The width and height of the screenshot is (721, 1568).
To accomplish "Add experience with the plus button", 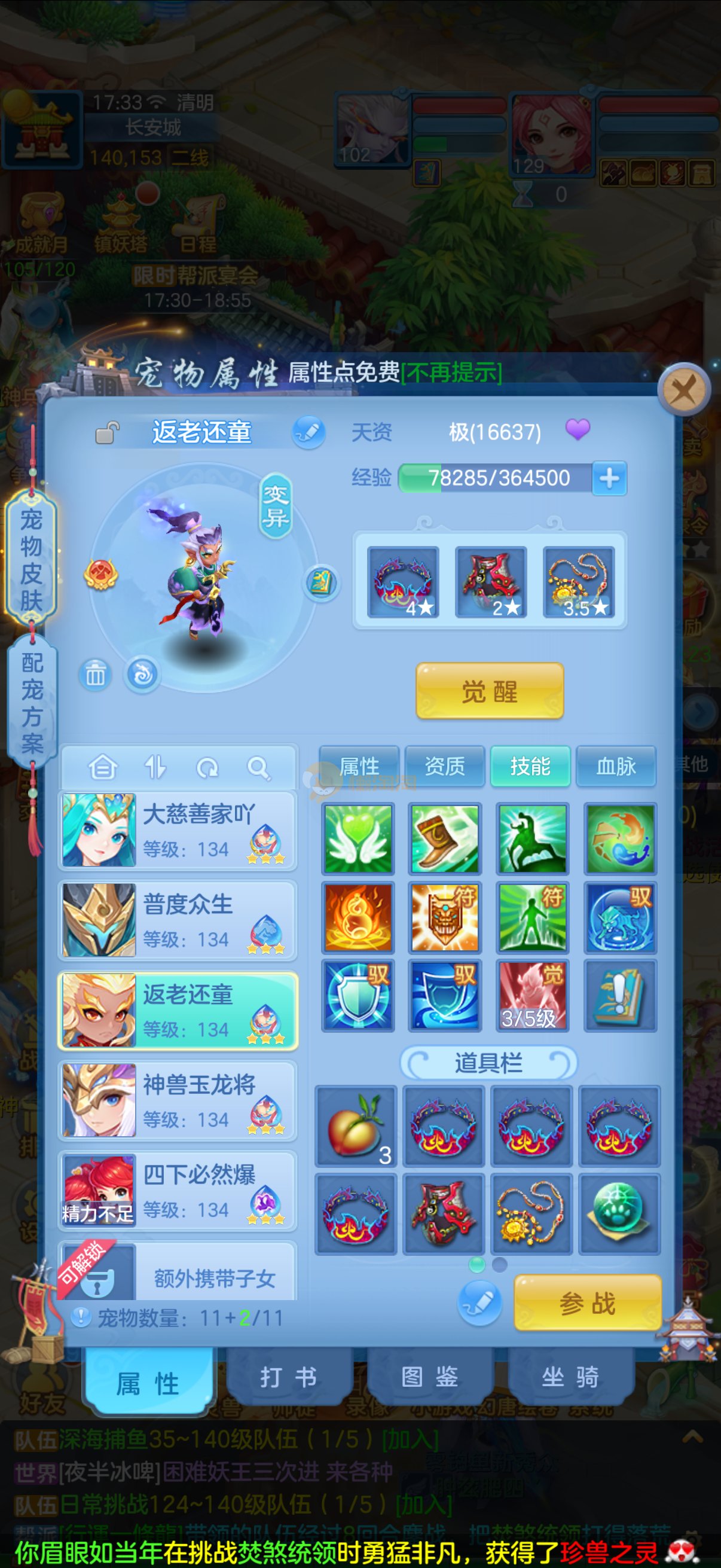I will (609, 478).
